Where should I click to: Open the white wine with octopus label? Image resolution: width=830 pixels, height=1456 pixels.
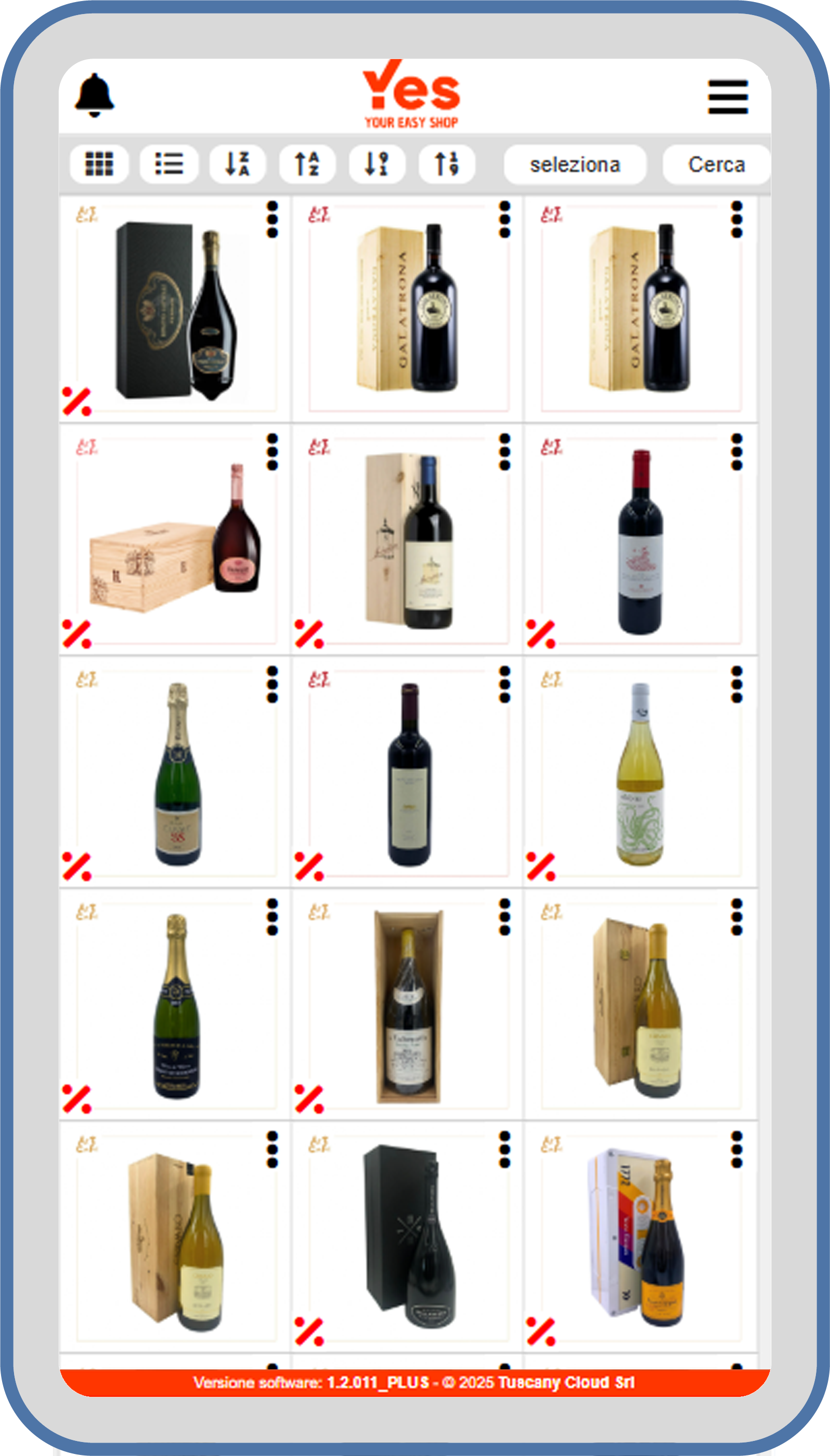click(640, 775)
